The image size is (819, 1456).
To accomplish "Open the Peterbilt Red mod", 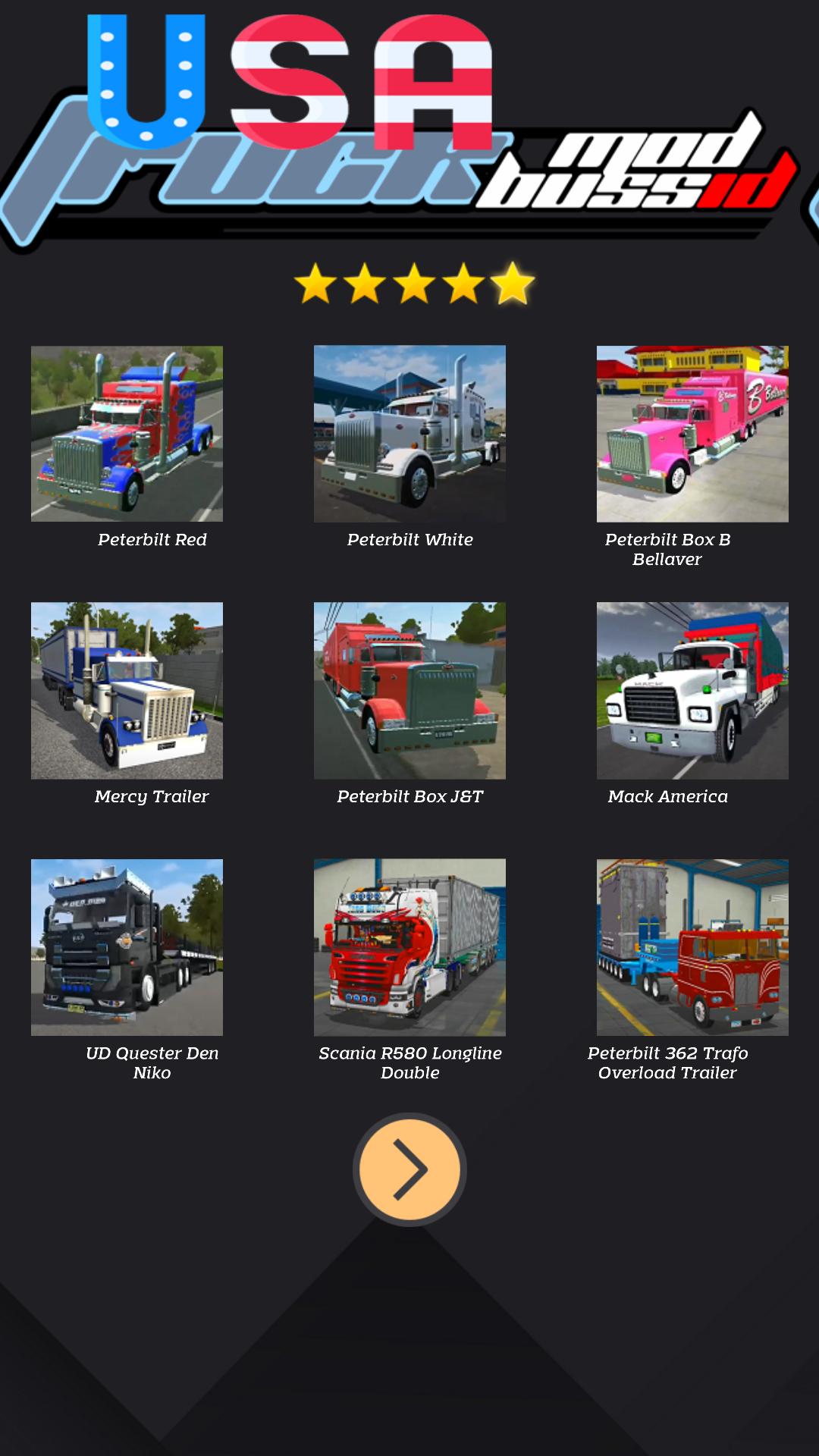I will [127, 434].
